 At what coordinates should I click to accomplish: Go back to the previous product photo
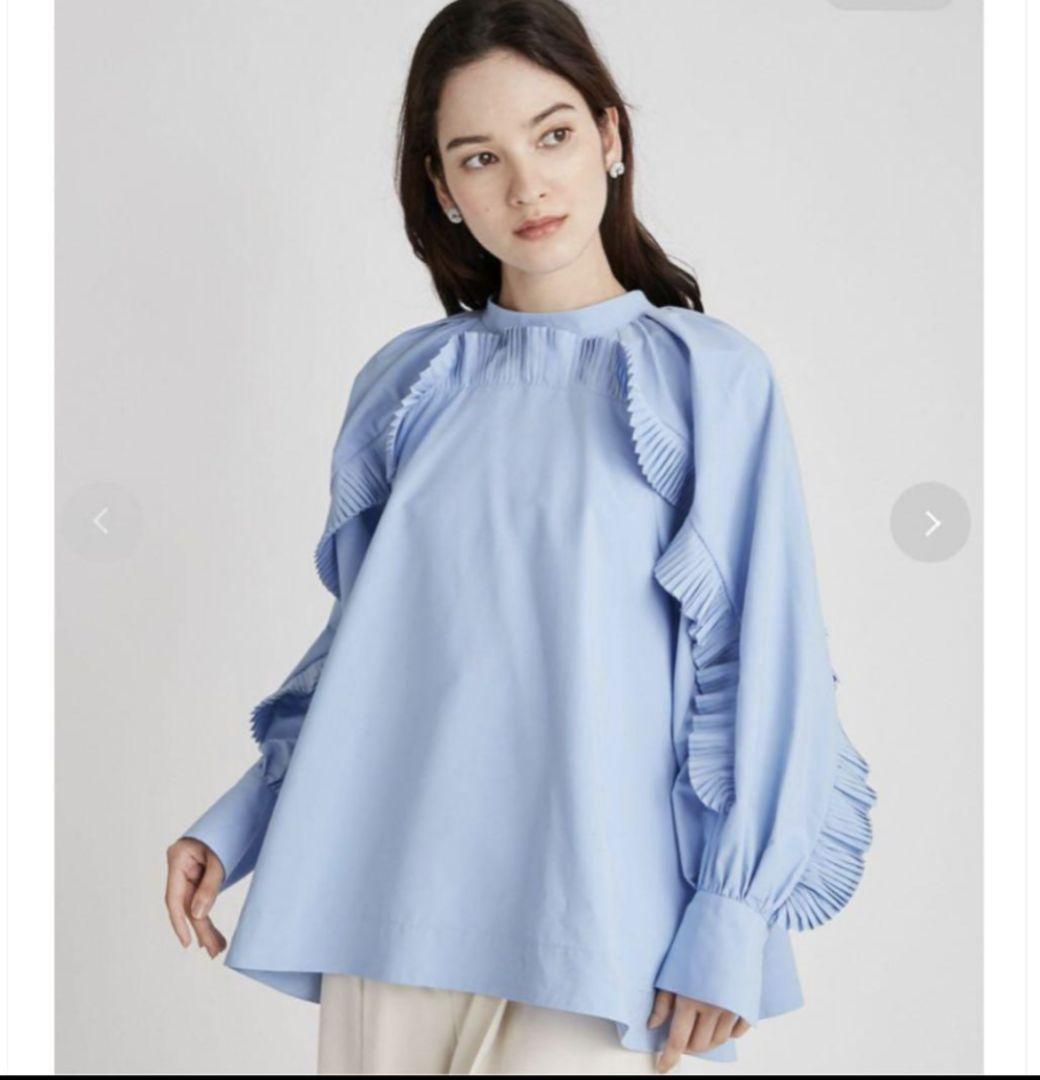pos(102,521)
